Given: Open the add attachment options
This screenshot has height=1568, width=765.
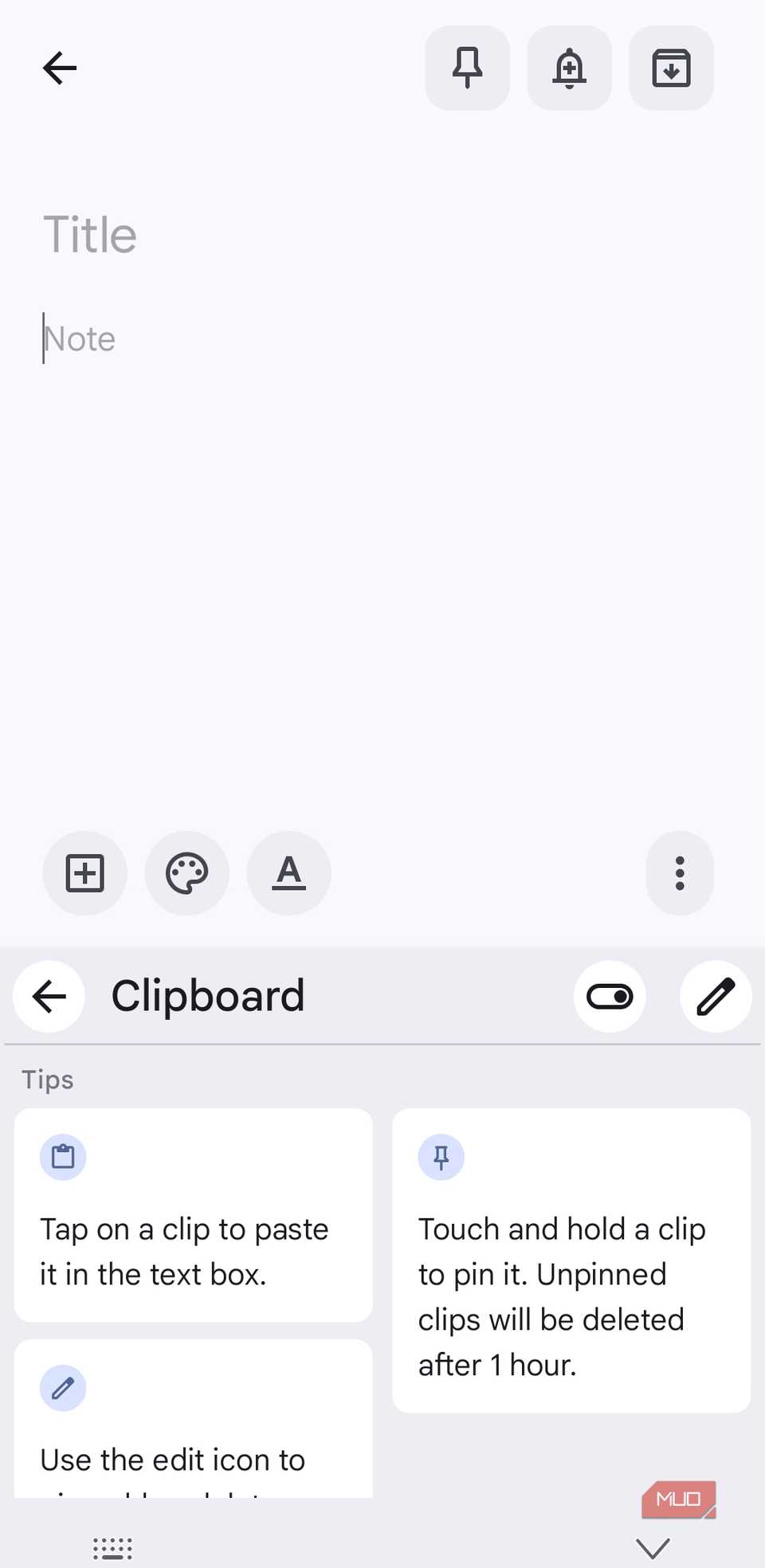Looking at the screenshot, I should pos(84,873).
